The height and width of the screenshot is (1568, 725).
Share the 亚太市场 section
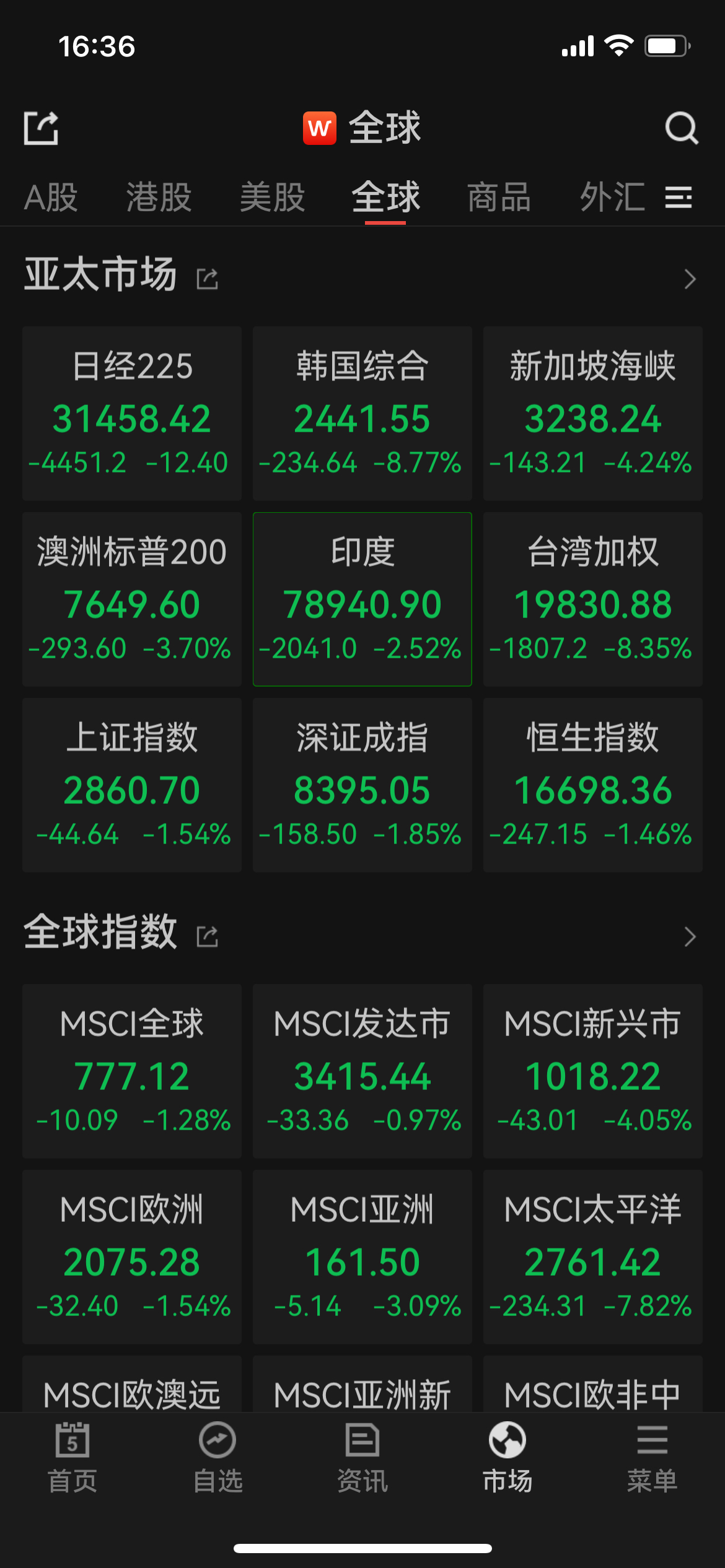coord(207,279)
